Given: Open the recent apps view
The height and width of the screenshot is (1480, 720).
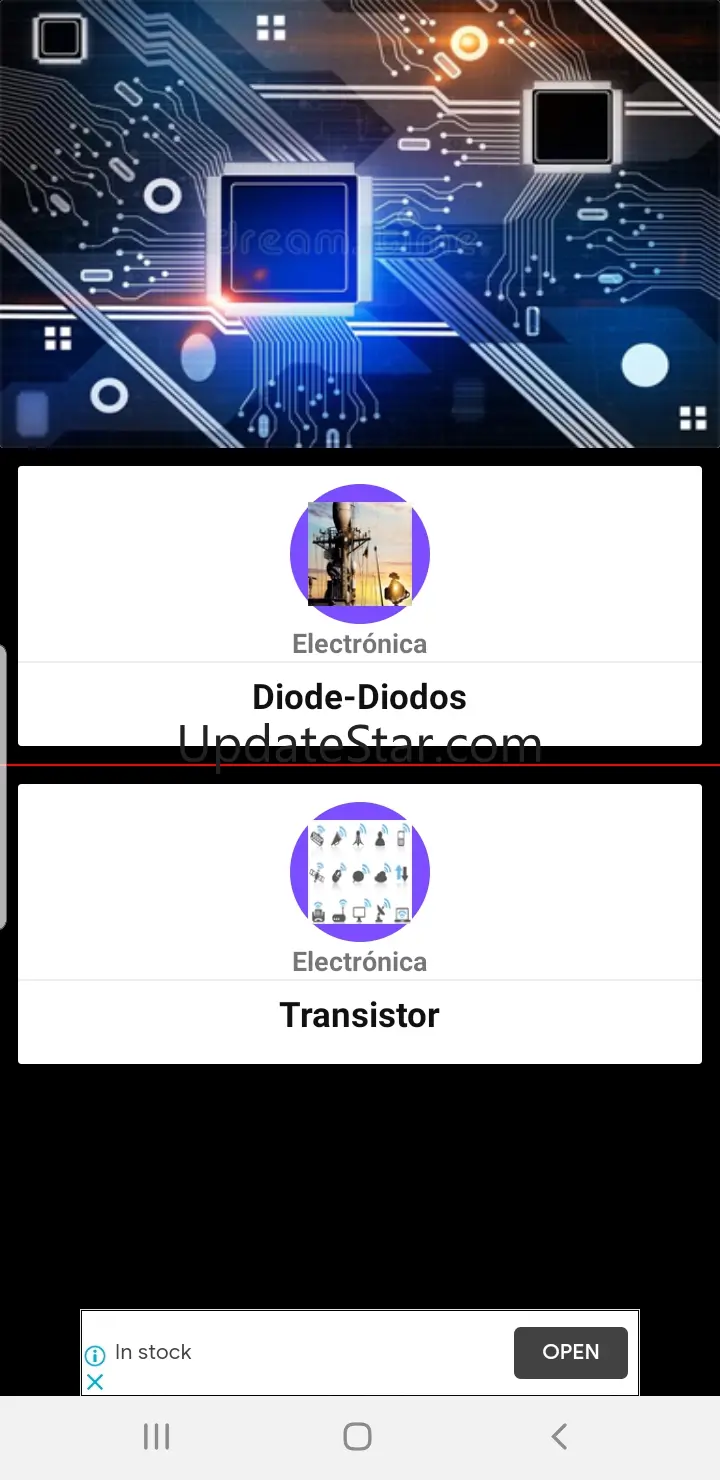Looking at the screenshot, I should coord(157,1437).
